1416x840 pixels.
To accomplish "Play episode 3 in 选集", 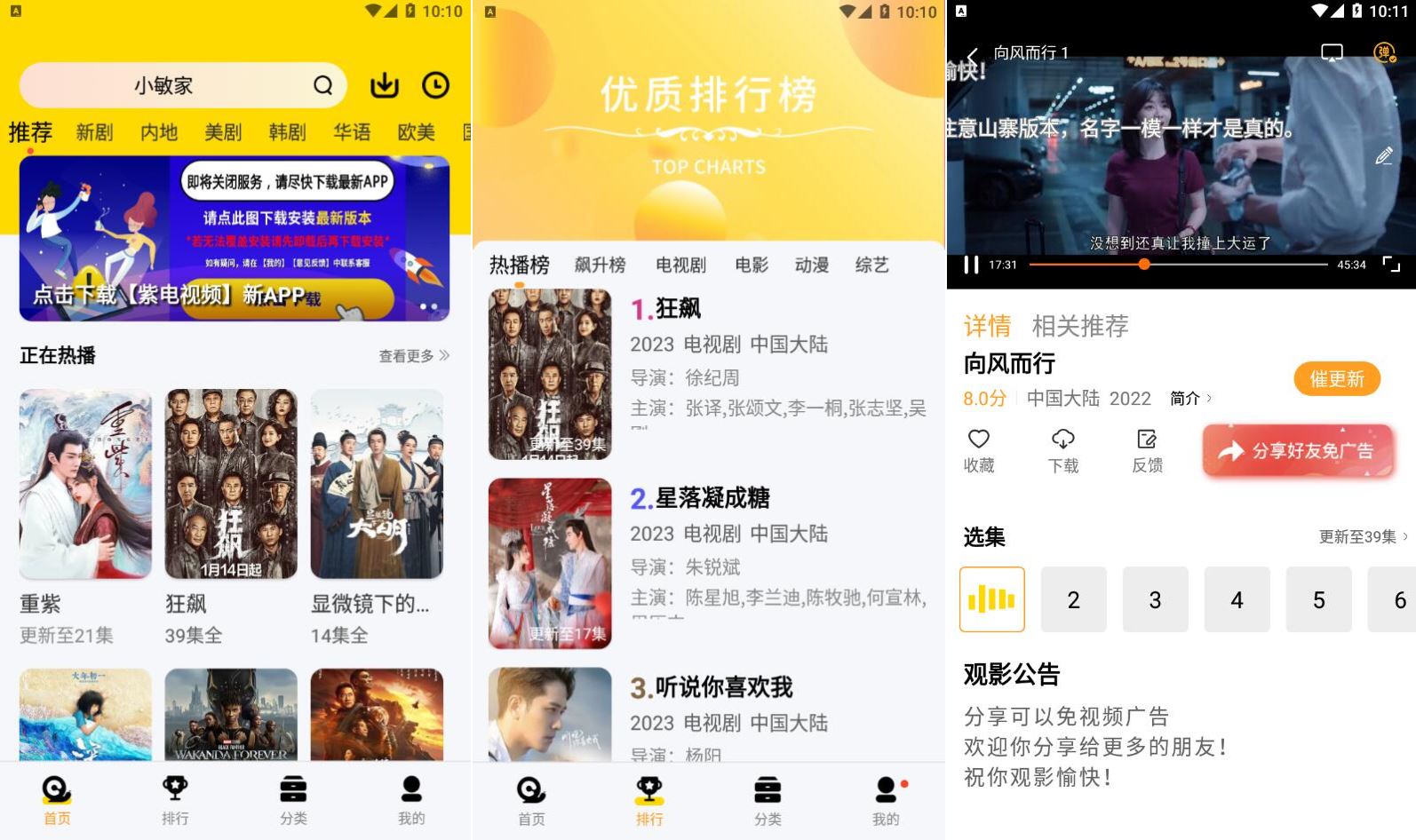I will point(1155,600).
